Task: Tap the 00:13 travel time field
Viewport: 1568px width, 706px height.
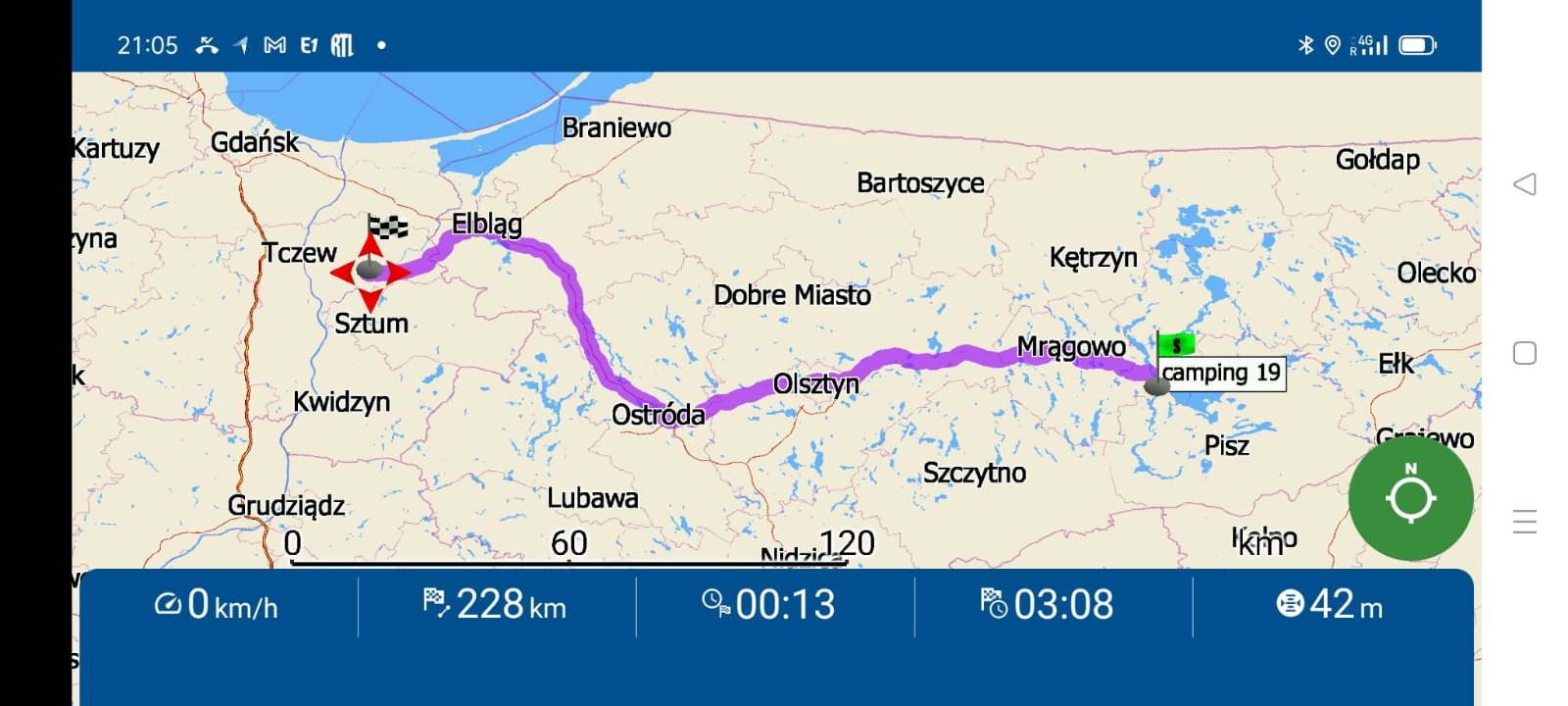Action: (x=770, y=605)
